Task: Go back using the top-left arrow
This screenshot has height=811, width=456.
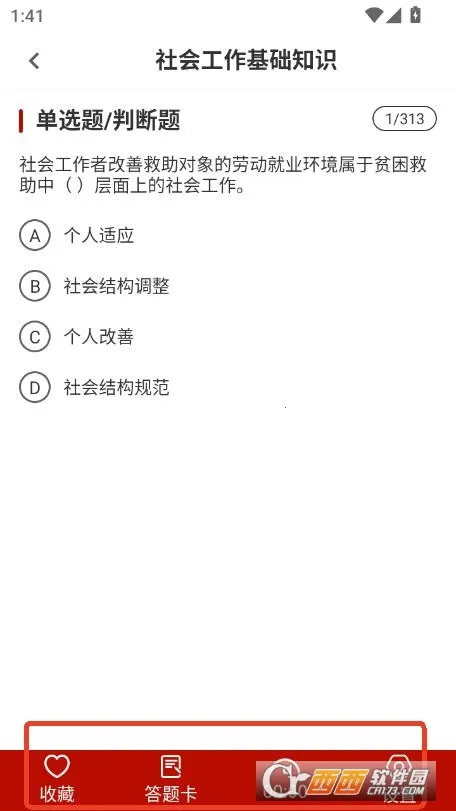Action: click(34, 61)
